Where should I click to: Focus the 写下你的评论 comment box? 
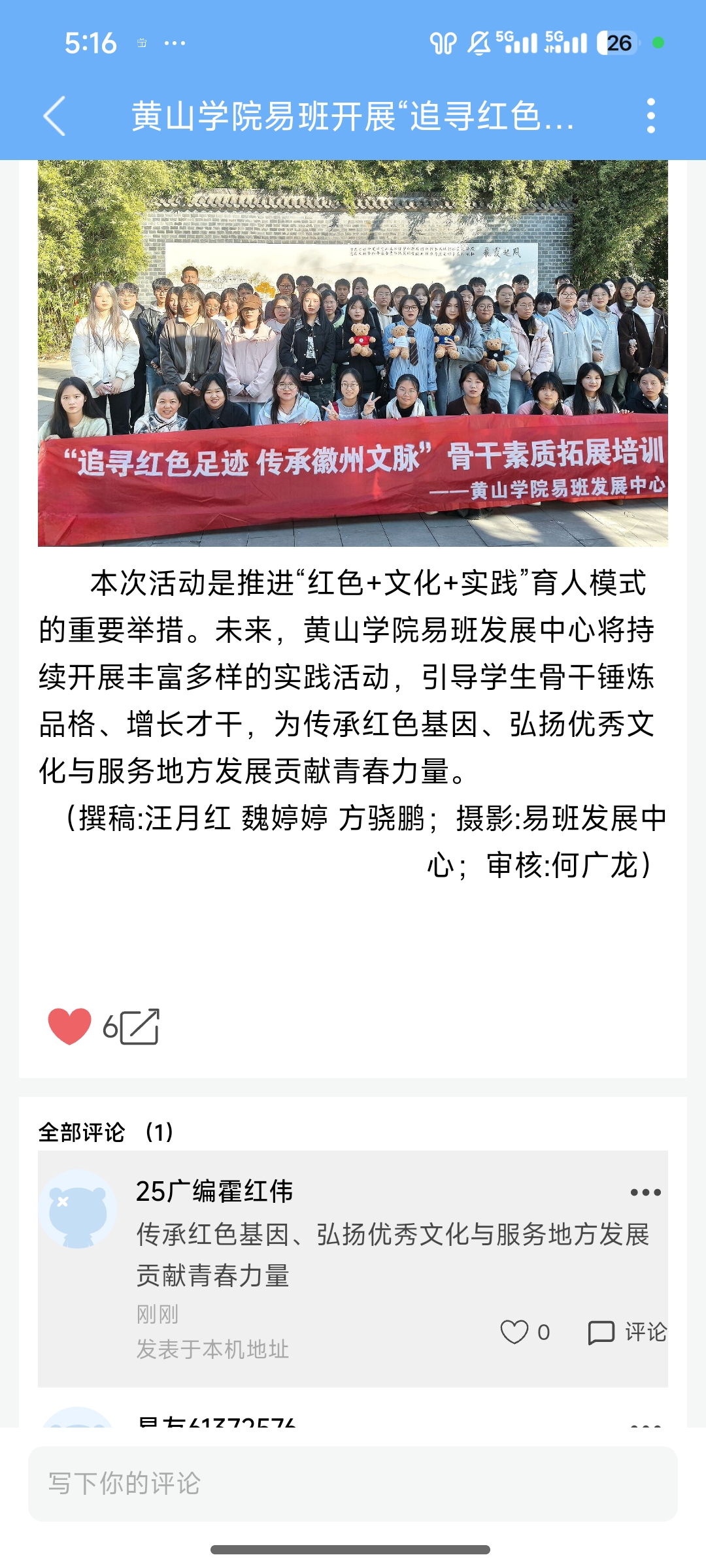[353, 1483]
